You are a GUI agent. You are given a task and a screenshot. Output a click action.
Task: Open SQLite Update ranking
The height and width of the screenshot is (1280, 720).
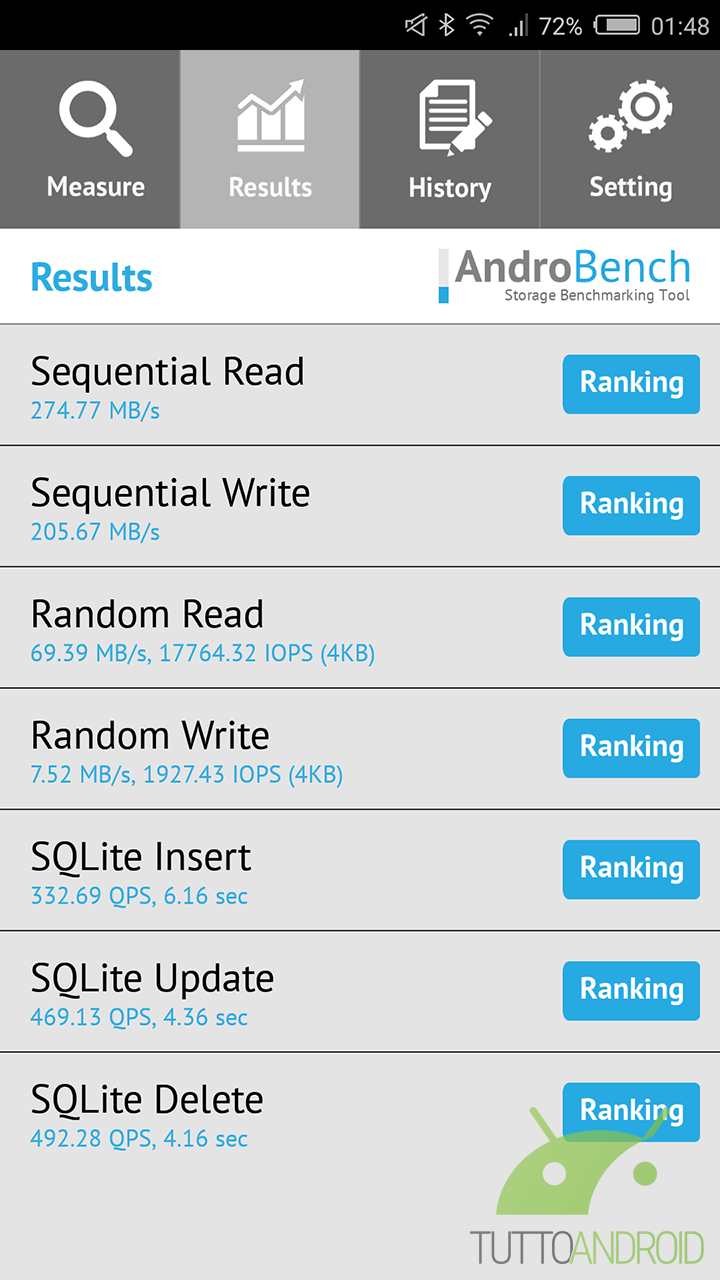pyautogui.click(x=631, y=990)
